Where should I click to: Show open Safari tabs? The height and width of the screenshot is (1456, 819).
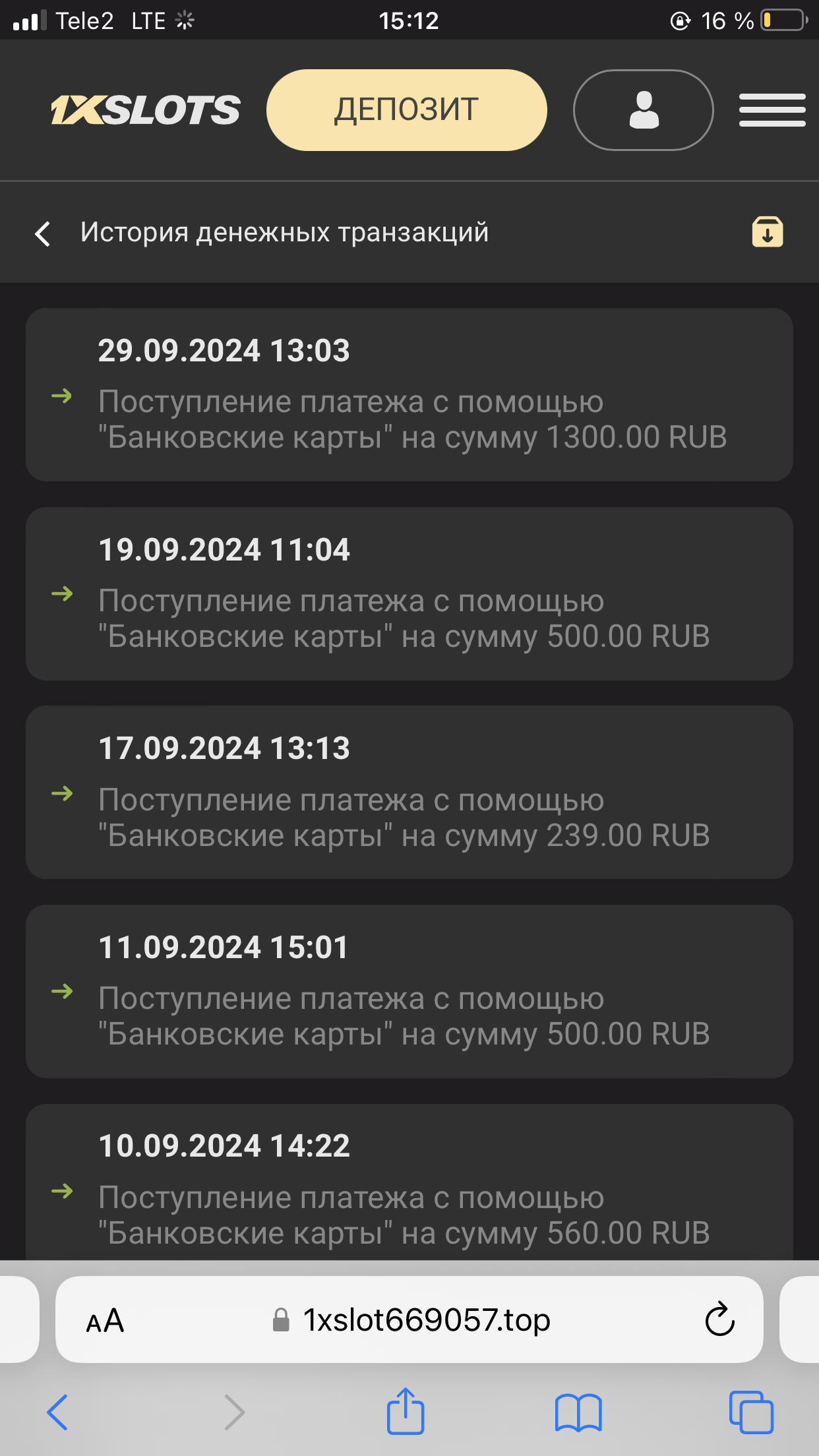751,1412
